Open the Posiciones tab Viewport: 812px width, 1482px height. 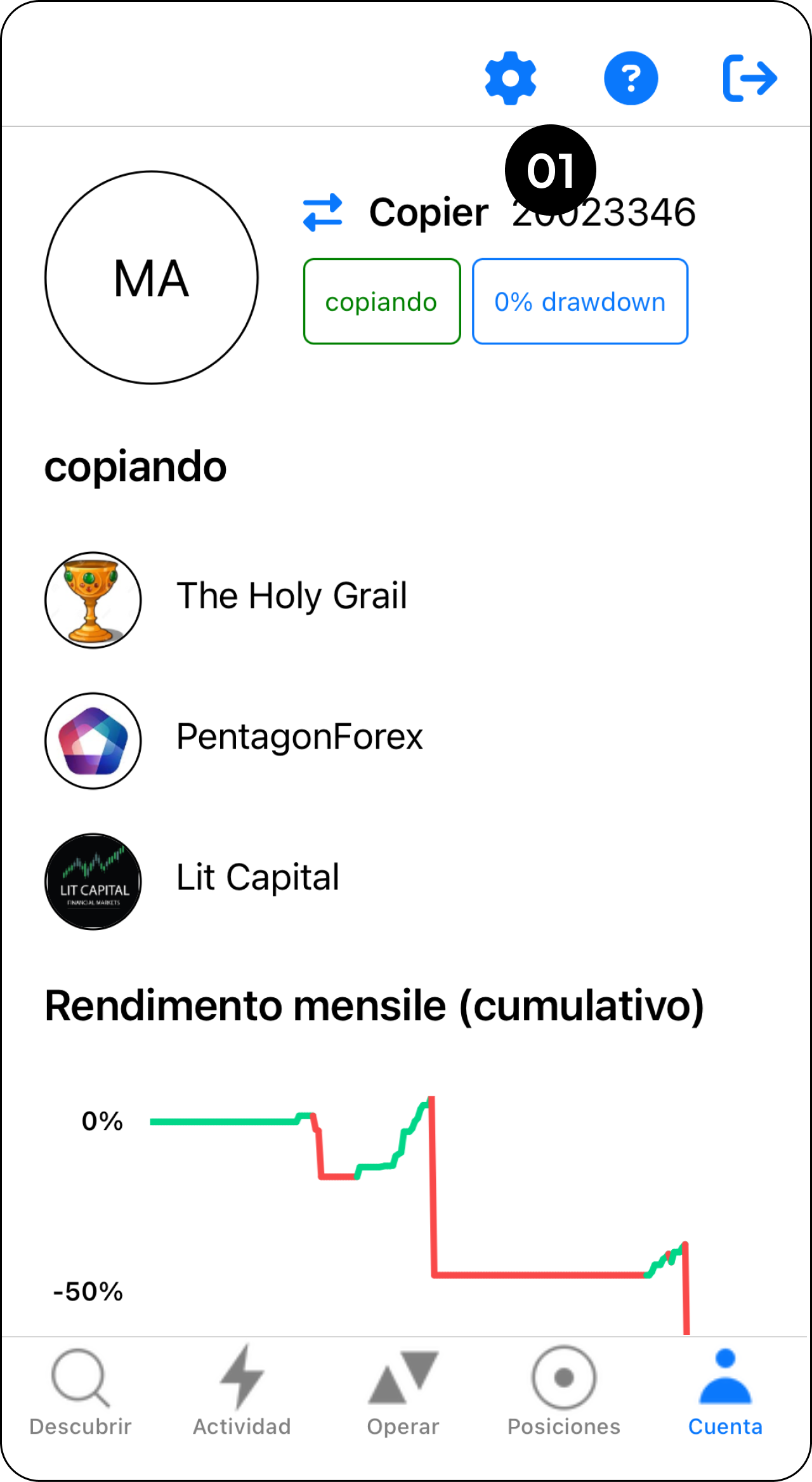[564, 1391]
